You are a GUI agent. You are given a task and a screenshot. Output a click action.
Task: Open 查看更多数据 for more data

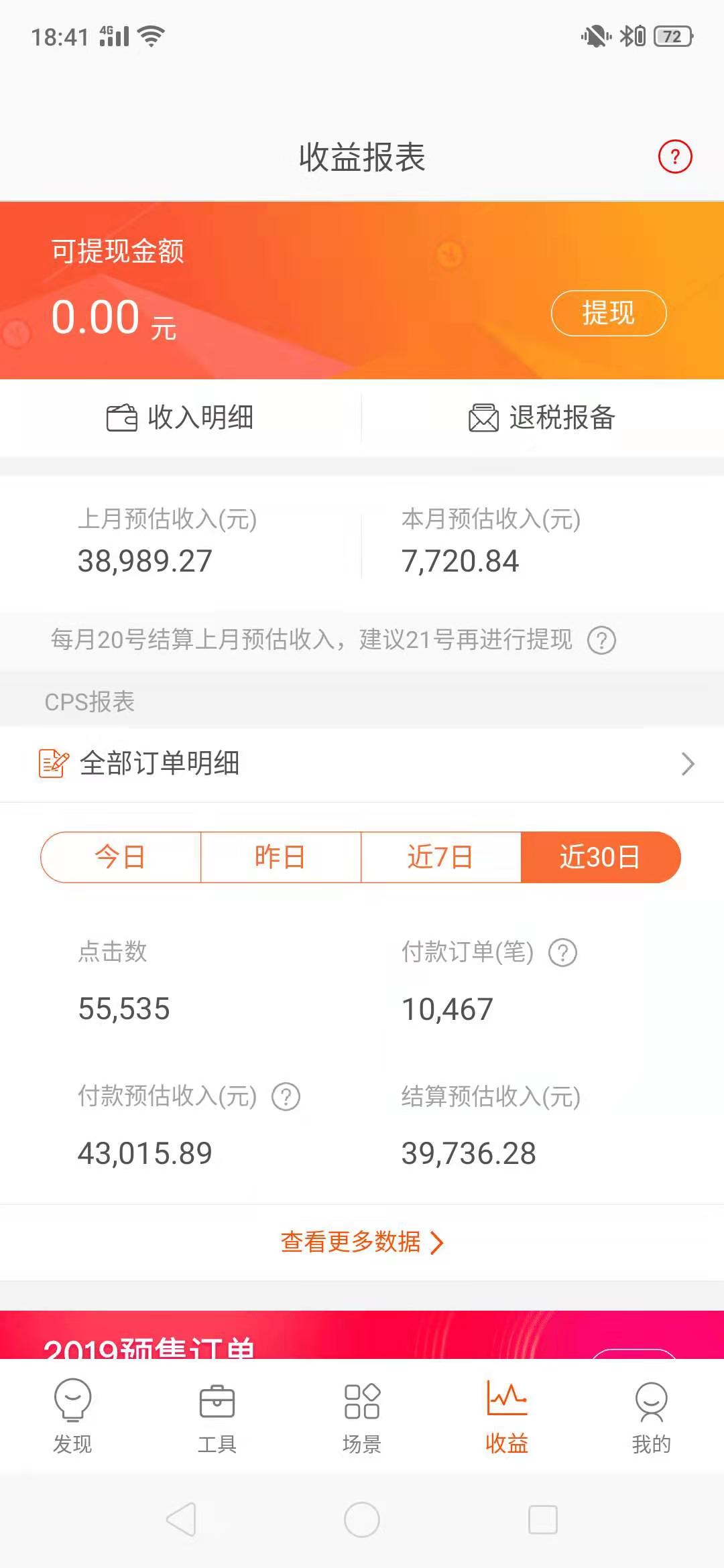(x=362, y=1243)
